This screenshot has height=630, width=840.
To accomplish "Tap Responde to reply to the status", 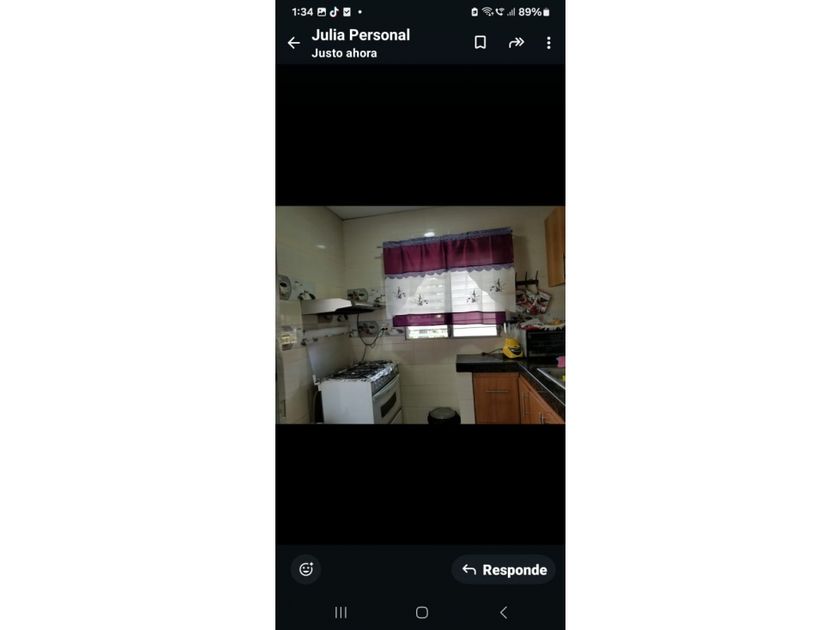I will click(504, 569).
